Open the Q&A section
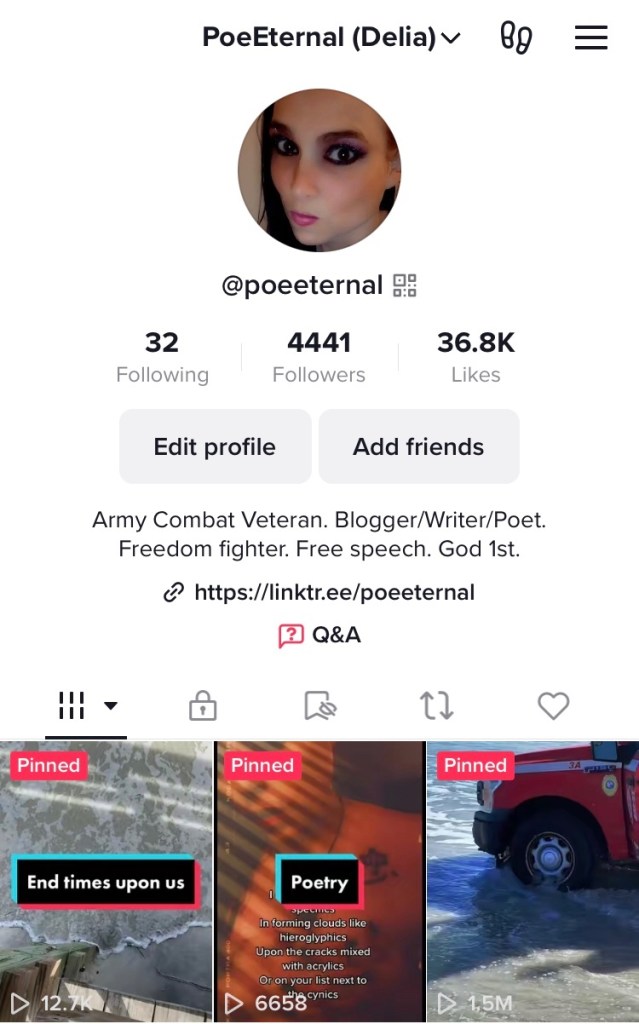 coord(319,635)
